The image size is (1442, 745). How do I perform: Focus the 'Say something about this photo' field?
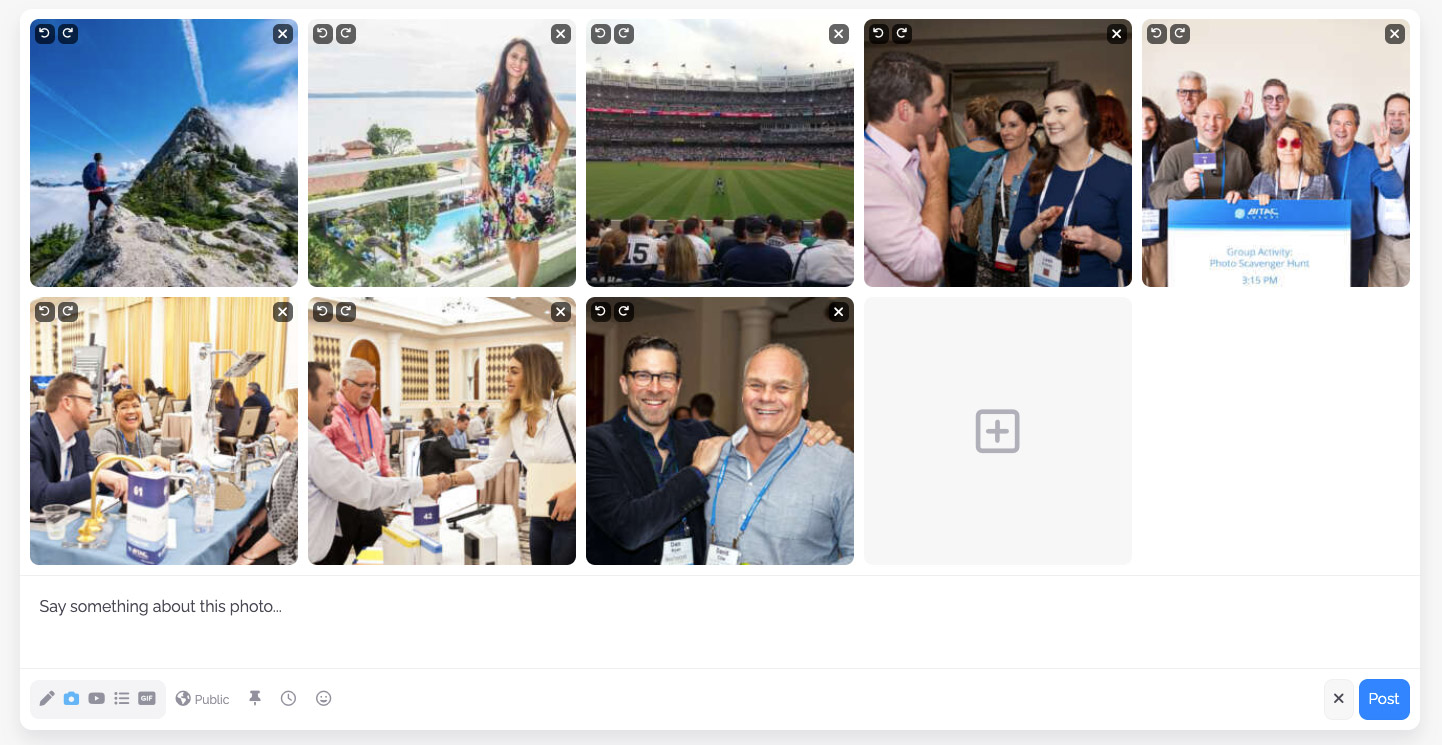pos(719,607)
